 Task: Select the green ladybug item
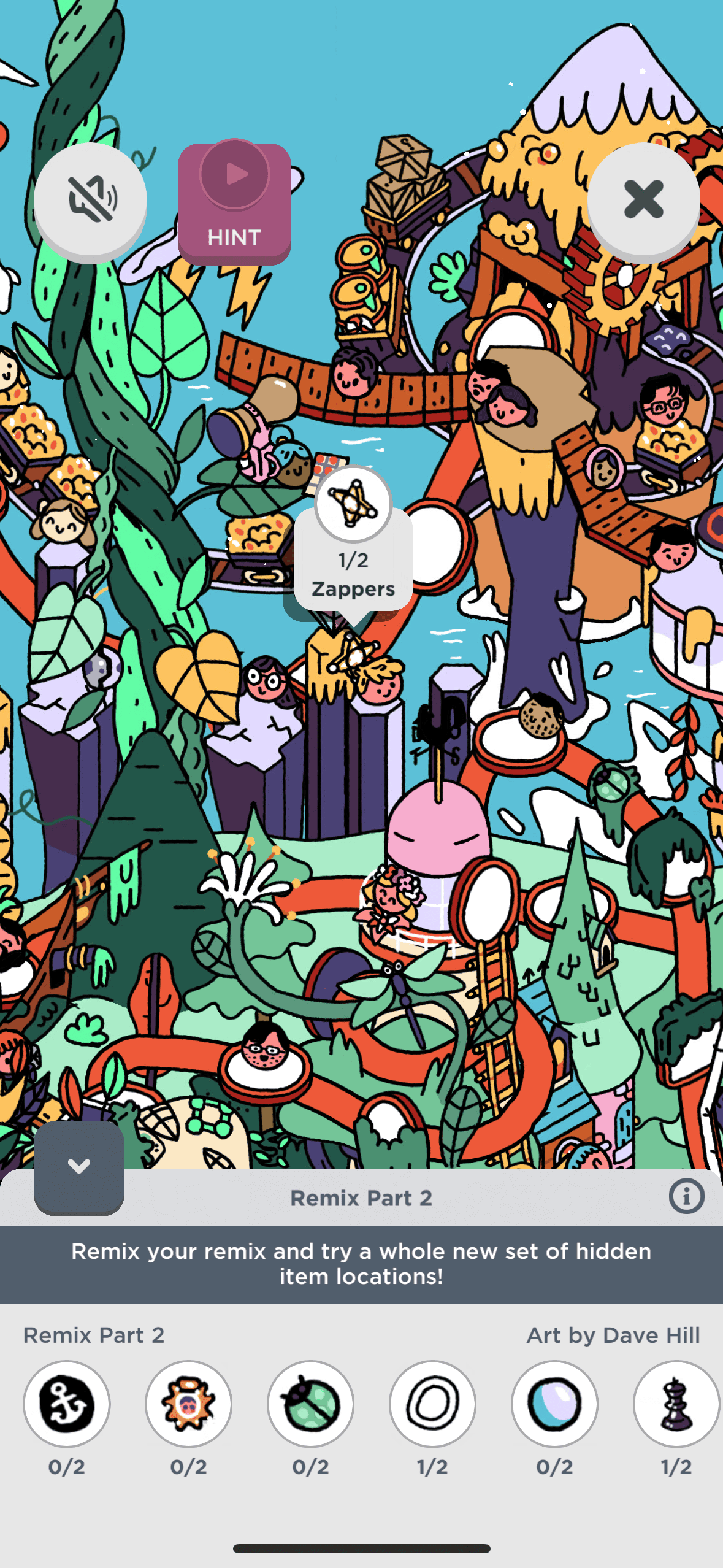pyautogui.click(x=310, y=1404)
